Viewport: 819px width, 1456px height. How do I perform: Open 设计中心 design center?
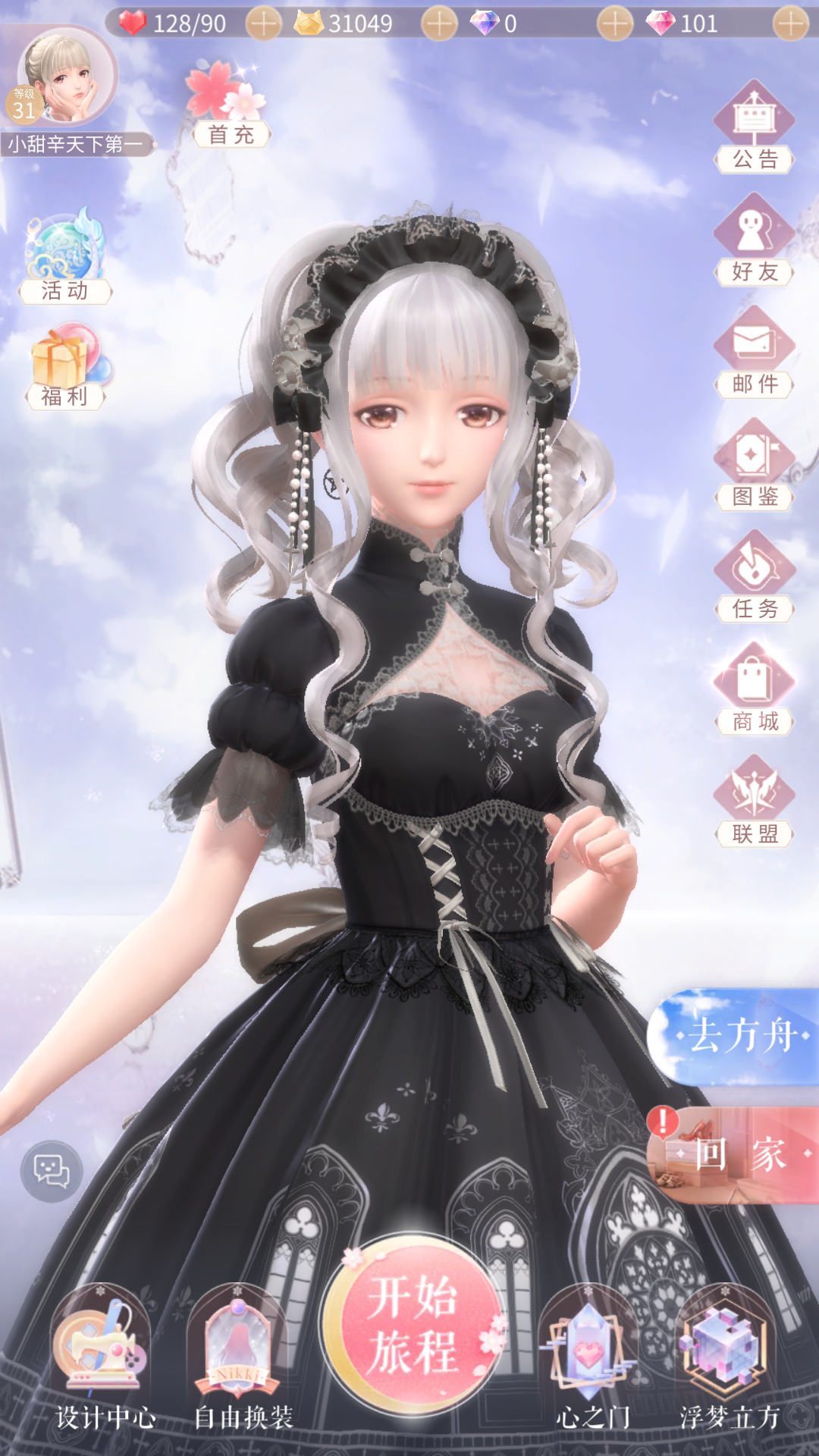click(104, 1357)
